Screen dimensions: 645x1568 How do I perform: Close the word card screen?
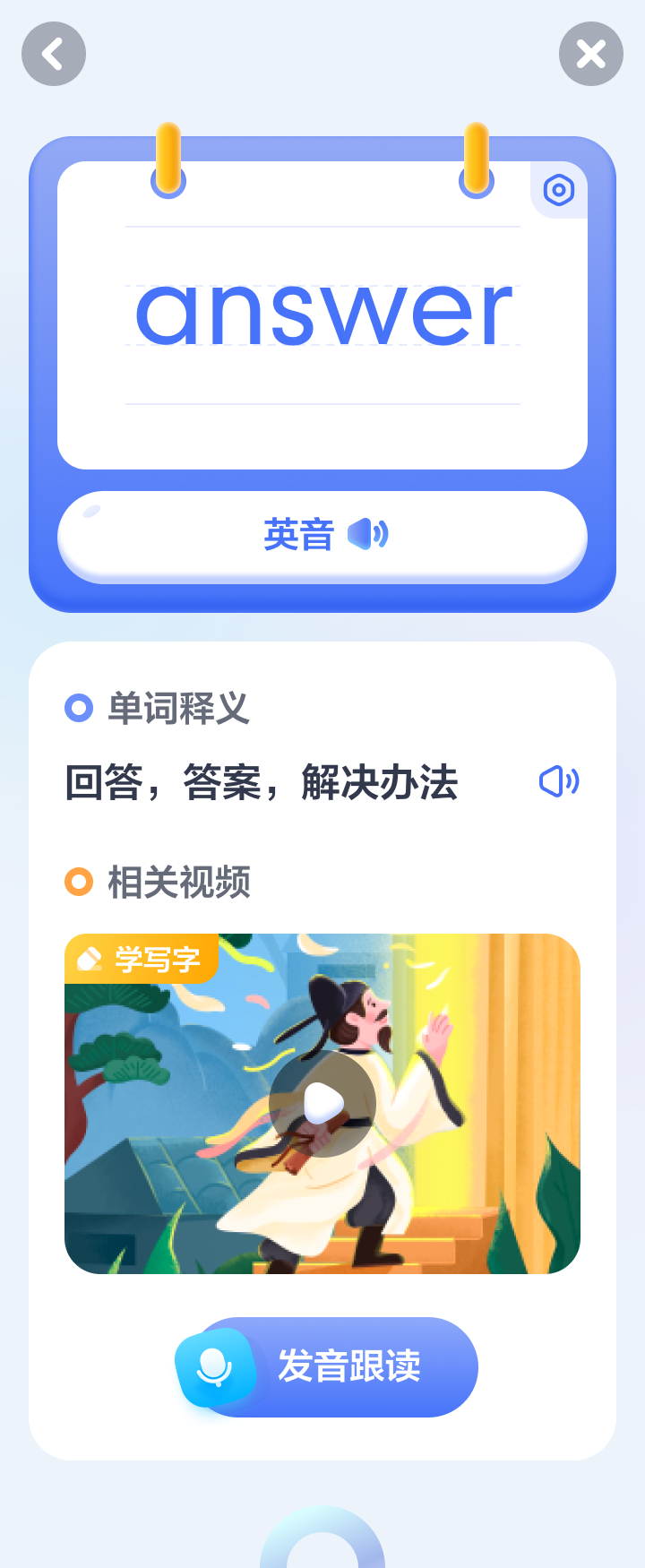591,54
